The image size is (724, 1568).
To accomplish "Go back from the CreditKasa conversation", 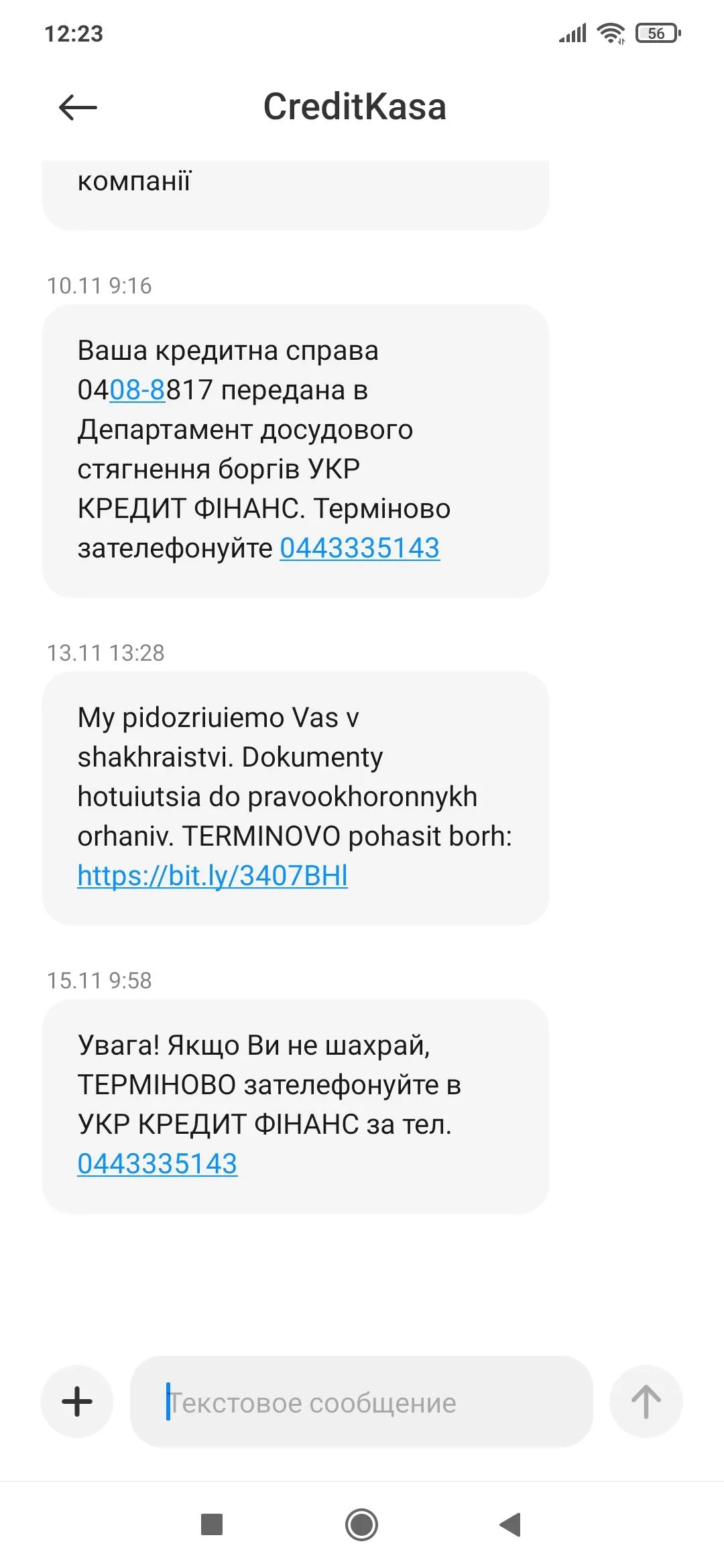I will point(78,107).
